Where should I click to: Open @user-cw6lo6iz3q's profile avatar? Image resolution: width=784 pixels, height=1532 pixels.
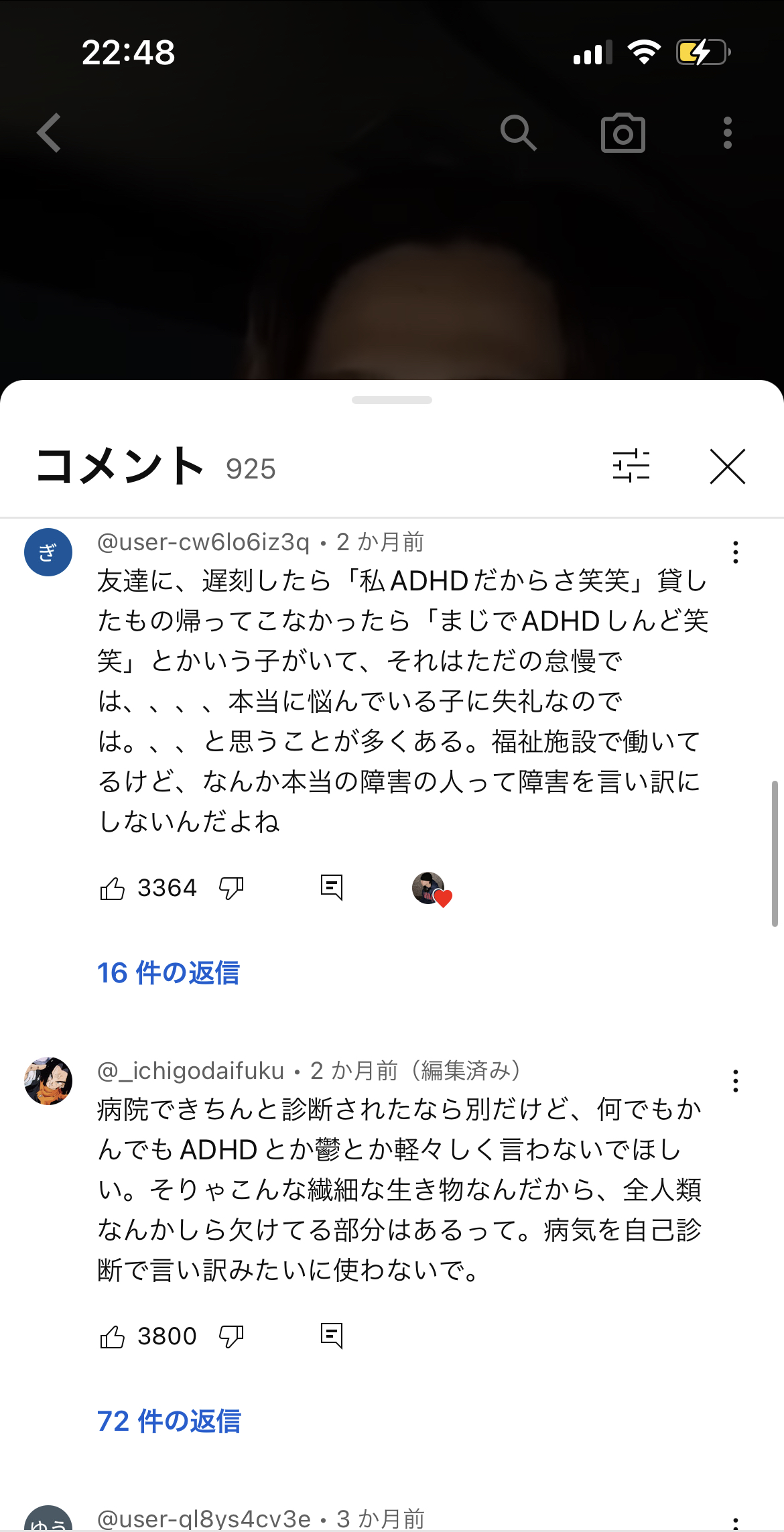point(48,552)
